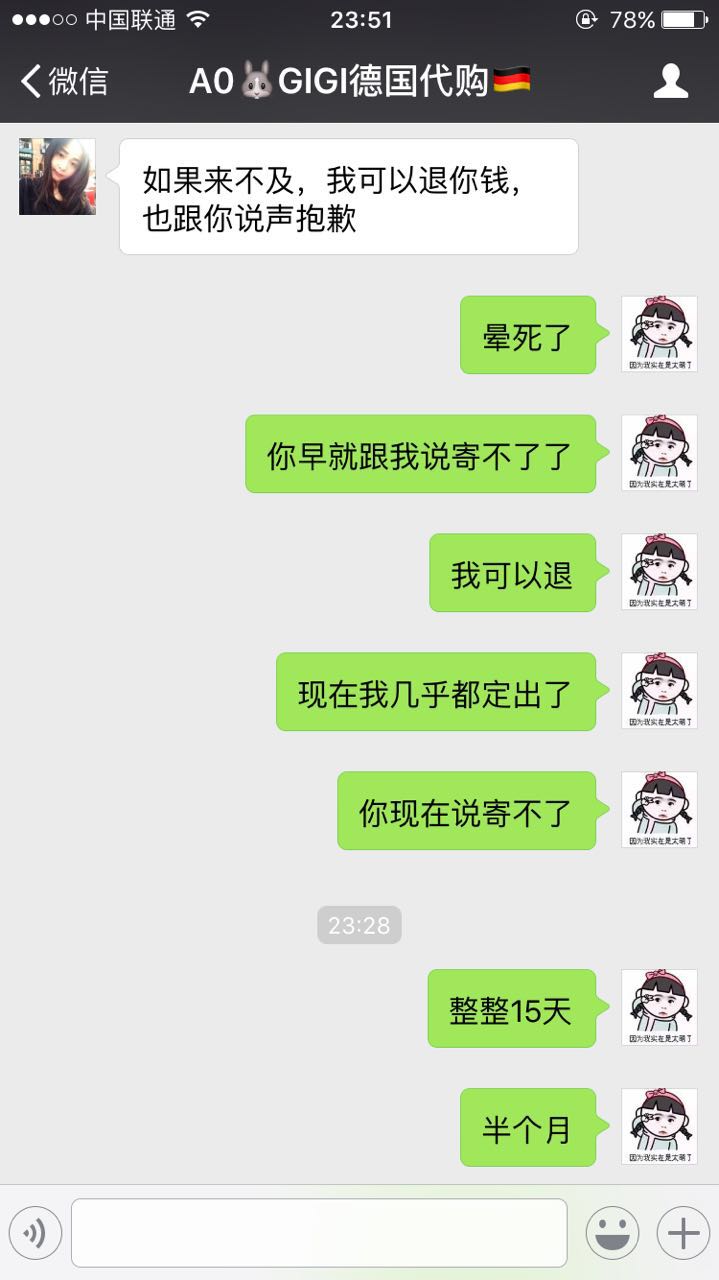This screenshot has width=719, height=1280.
Task: Go back to the 微信 chat list
Action: click(x=64, y=82)
